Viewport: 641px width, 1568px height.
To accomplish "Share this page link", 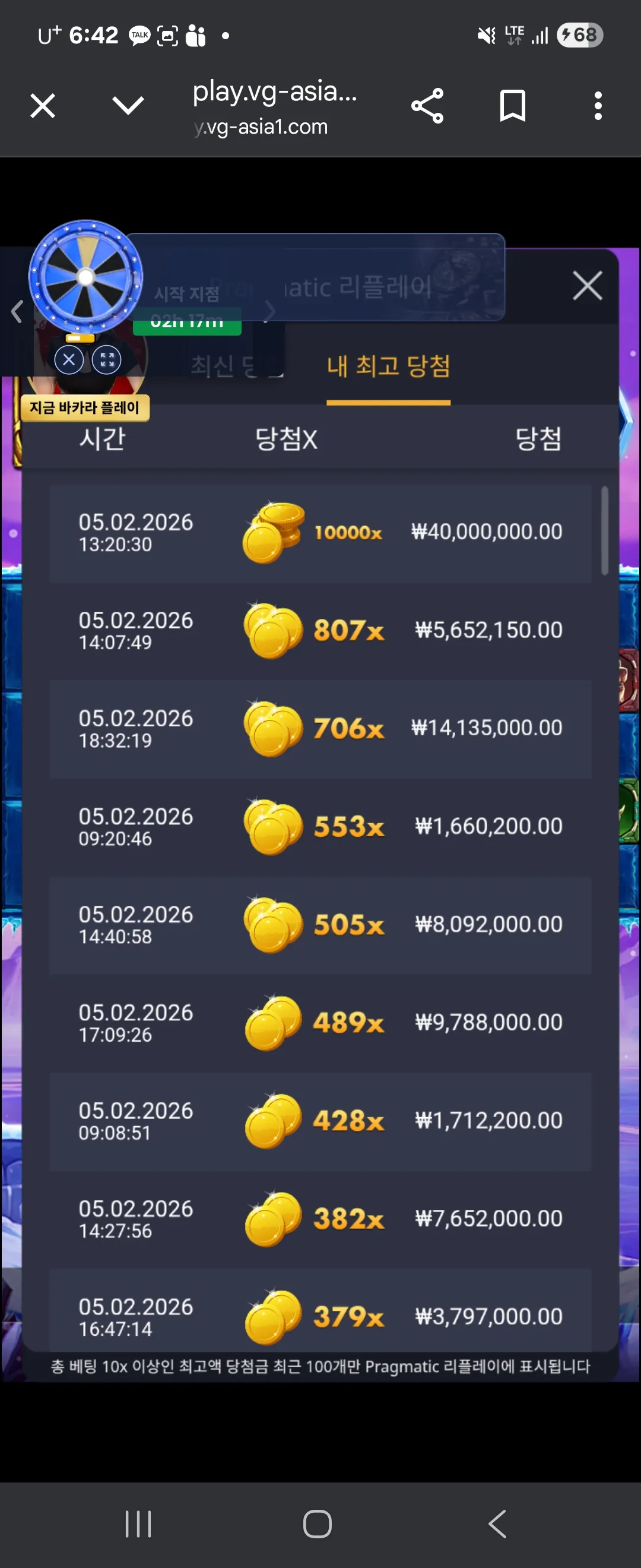I will [427, 106].
